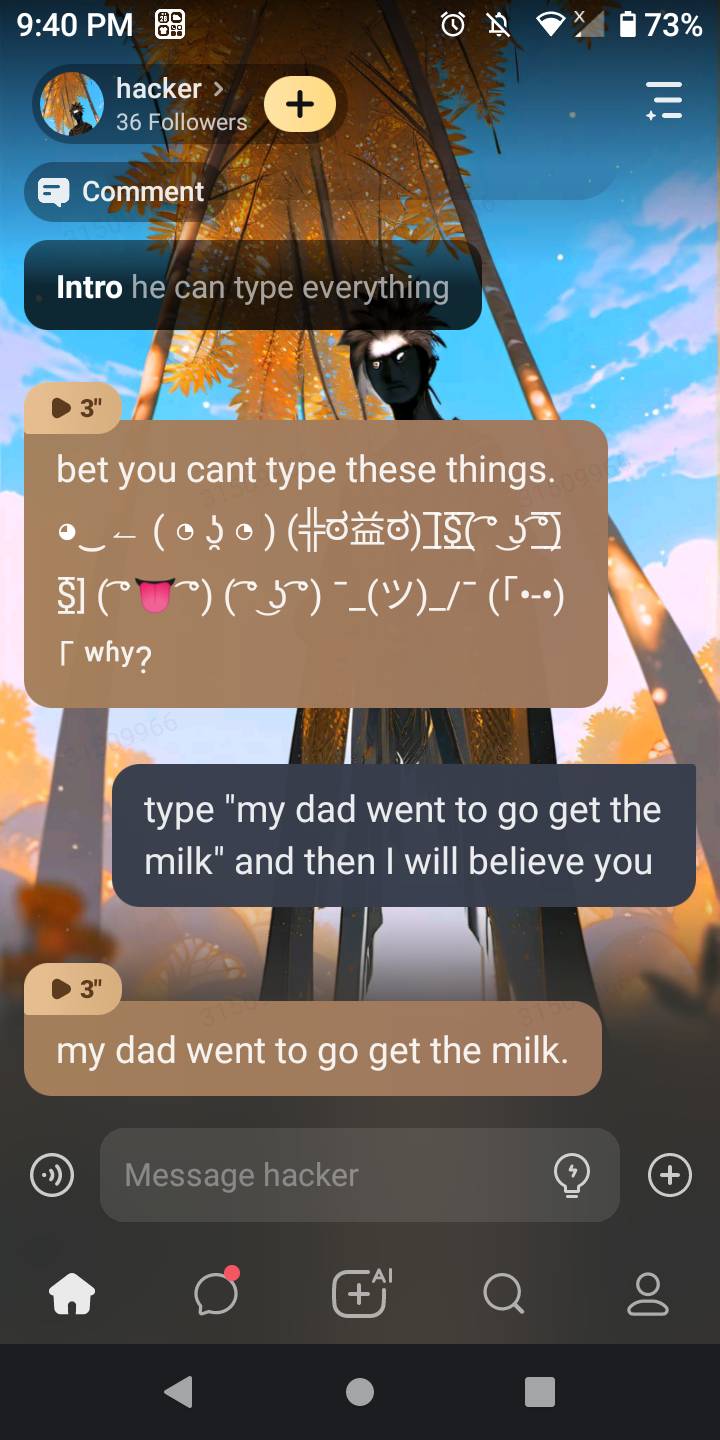Create a new AI character
The width and height of the screenshot is (720, 1440).
pyautogui.click(x=360, y=1295)
